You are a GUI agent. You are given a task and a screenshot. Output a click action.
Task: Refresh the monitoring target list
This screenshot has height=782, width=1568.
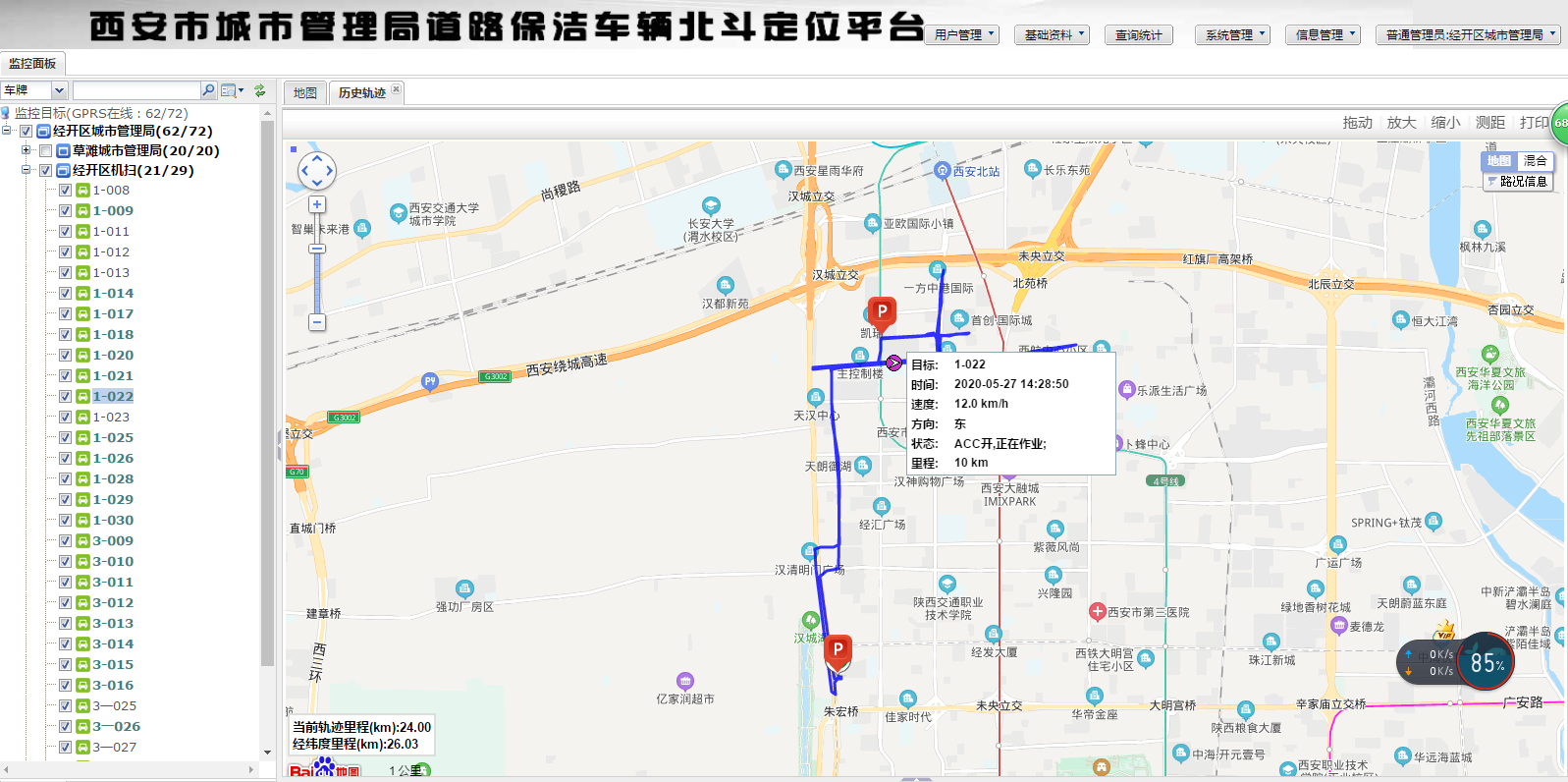coord(260,90)
